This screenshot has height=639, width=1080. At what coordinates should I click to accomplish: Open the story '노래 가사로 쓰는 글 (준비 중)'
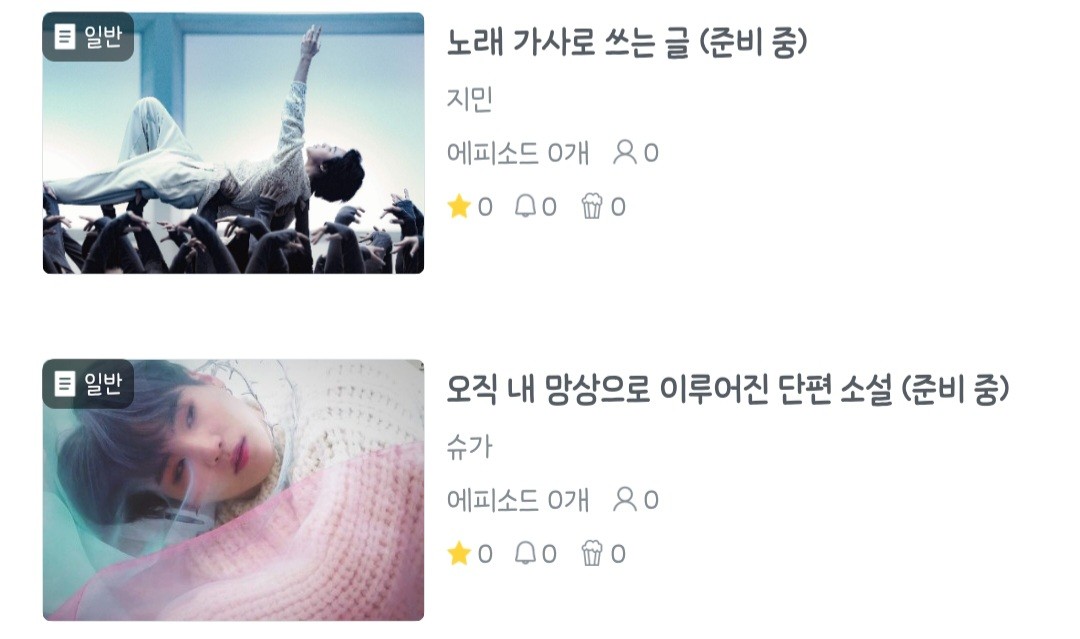[x=233, y=143]
